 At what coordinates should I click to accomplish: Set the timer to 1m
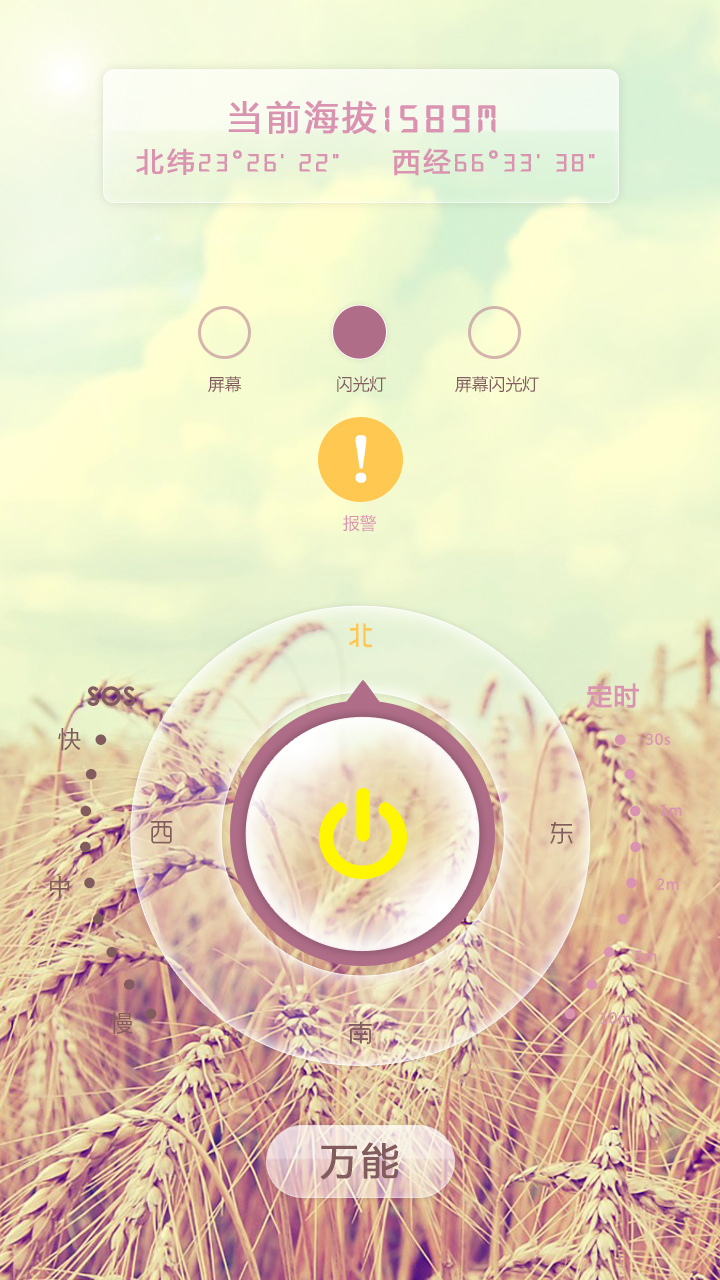(x=636, y=810)
